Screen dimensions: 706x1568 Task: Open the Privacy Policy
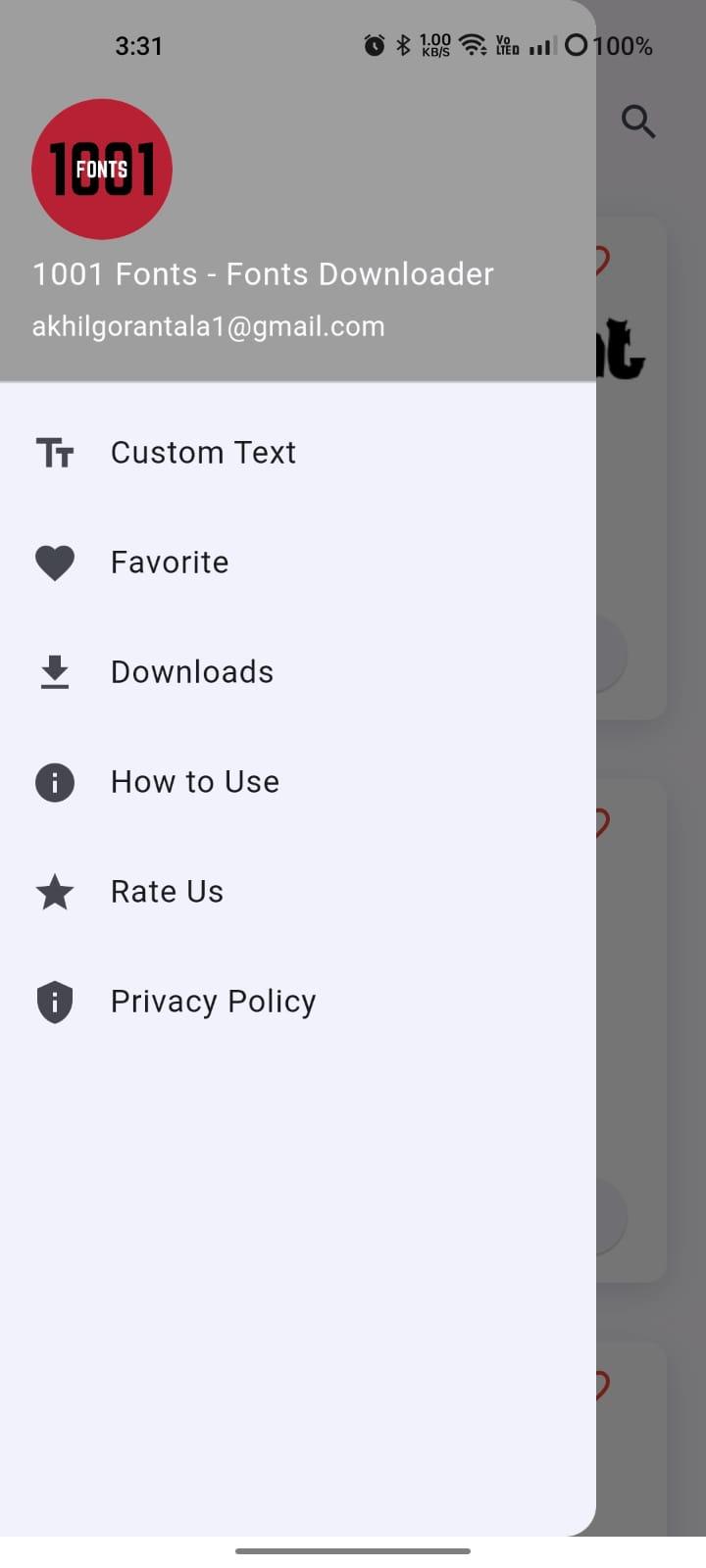click(x=298, y=1002)
